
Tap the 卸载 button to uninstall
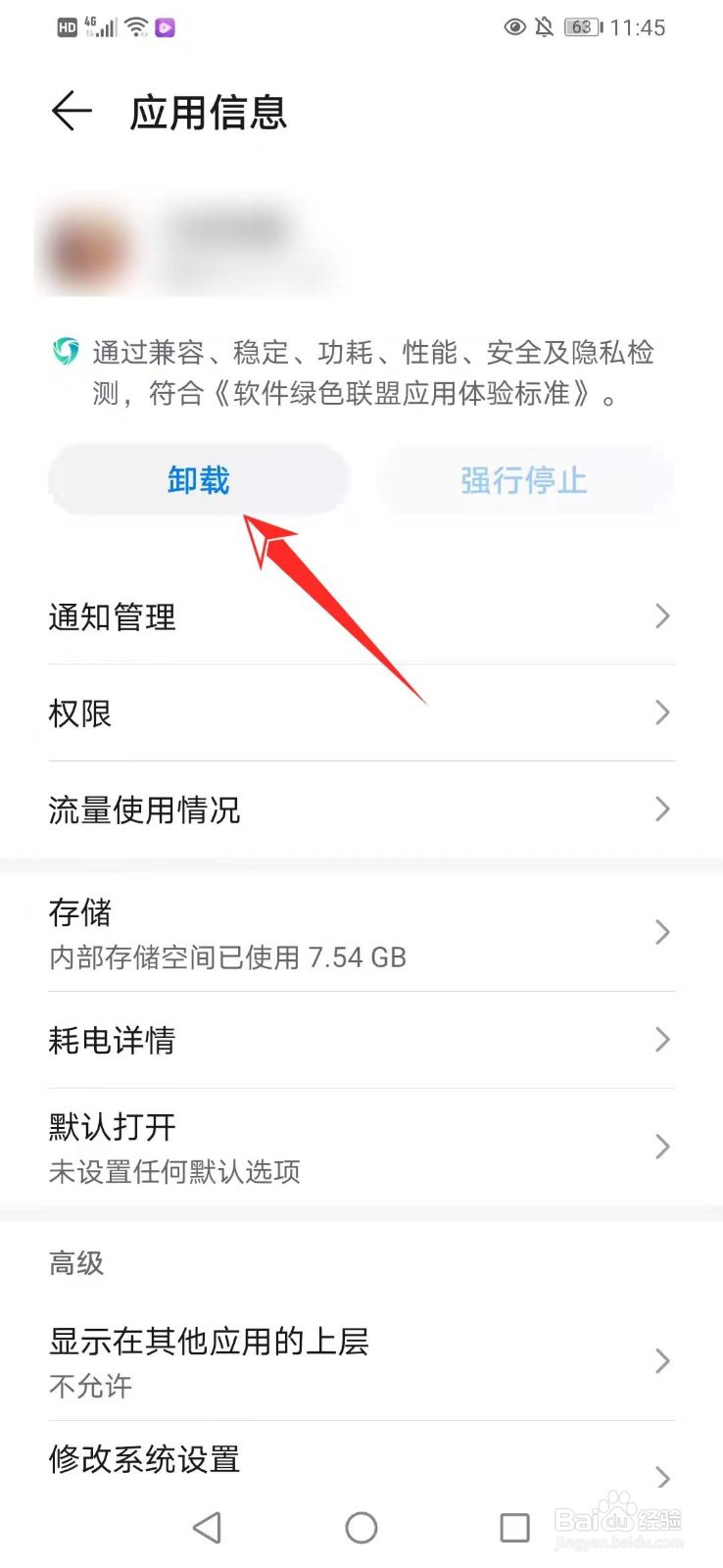pyautogui.click(x=198, y=479)
